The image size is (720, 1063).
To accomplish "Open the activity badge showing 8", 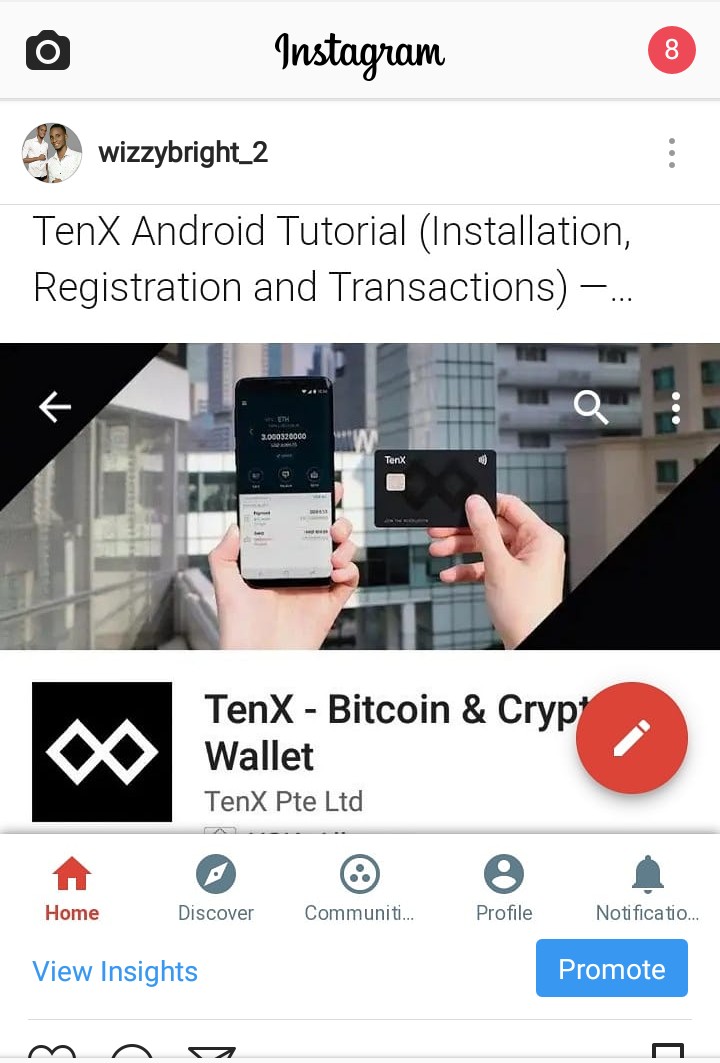I will [x=671, y=50].
